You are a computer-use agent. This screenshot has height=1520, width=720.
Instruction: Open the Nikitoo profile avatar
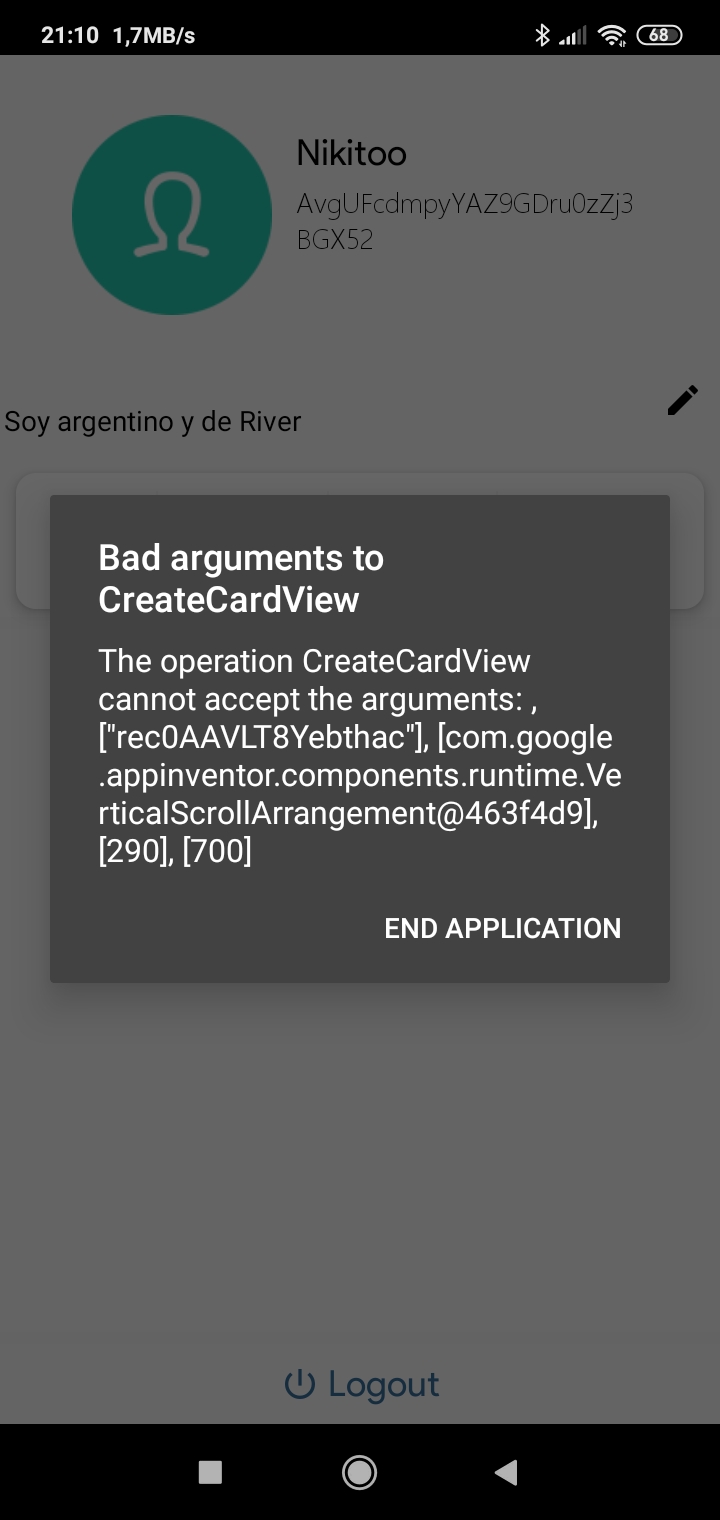172,215
